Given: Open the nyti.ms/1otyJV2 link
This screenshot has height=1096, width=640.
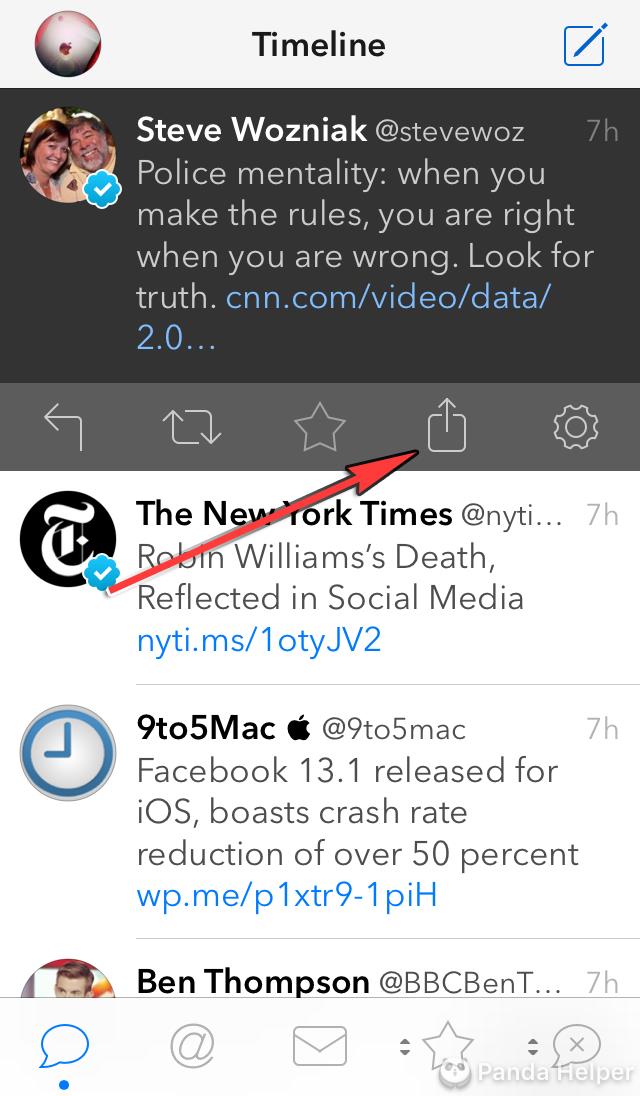Looking at the screenshot, I should coord(259,640).
